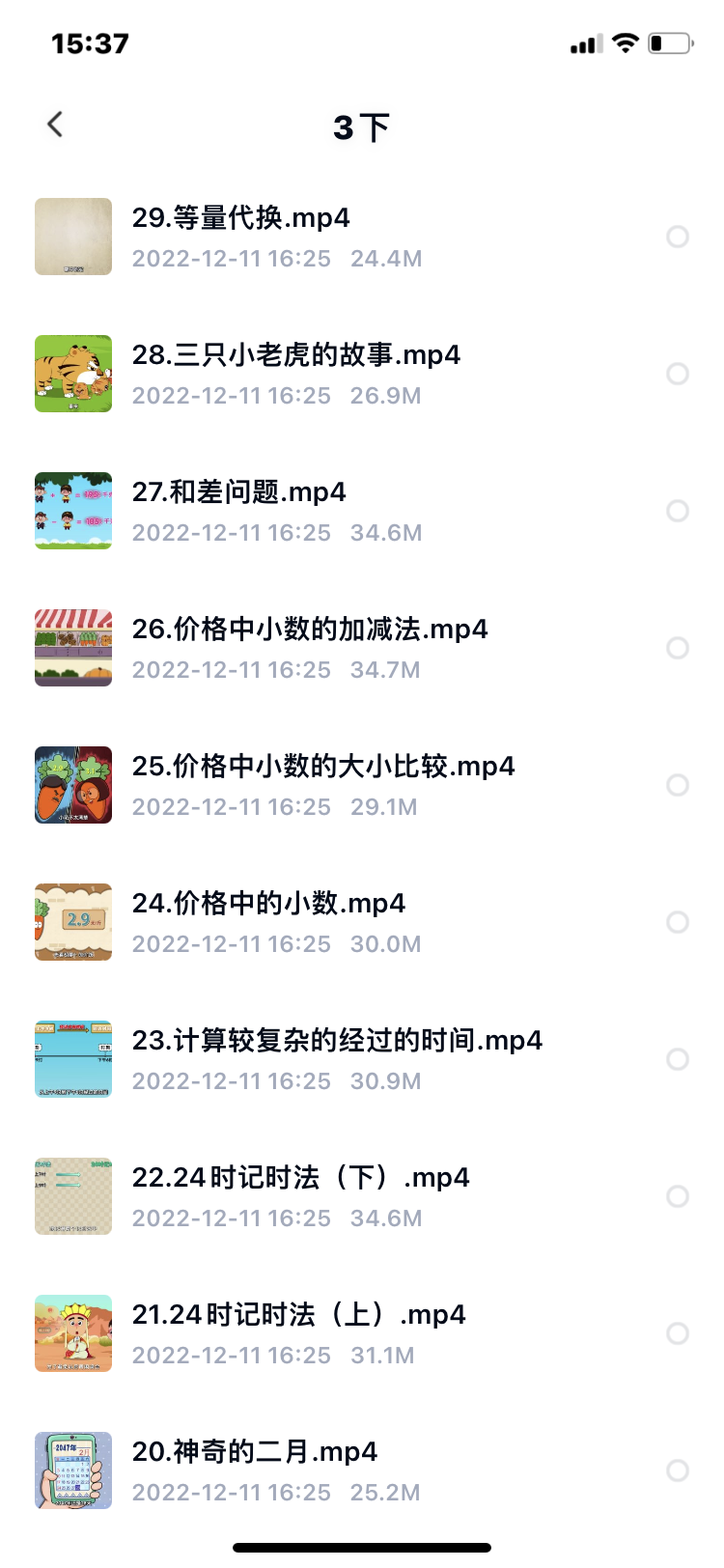Open 25.价格中小数的大小比较.mp4
Viewport: 724px width, 1568px height.
322,767
